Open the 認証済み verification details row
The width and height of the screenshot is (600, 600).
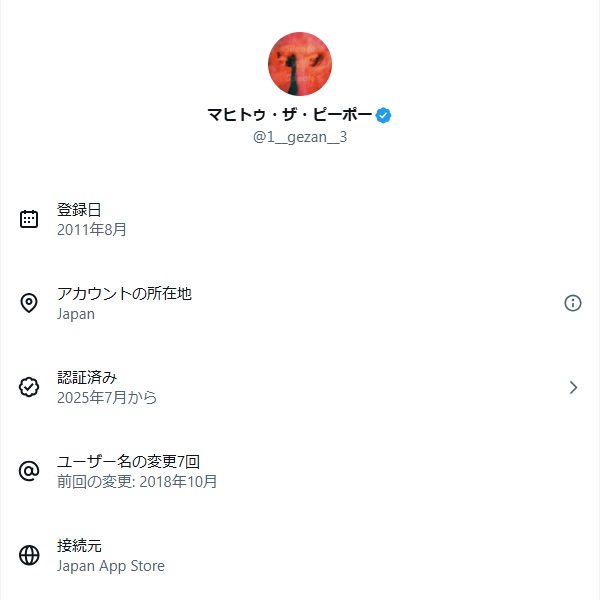[300, 387]
